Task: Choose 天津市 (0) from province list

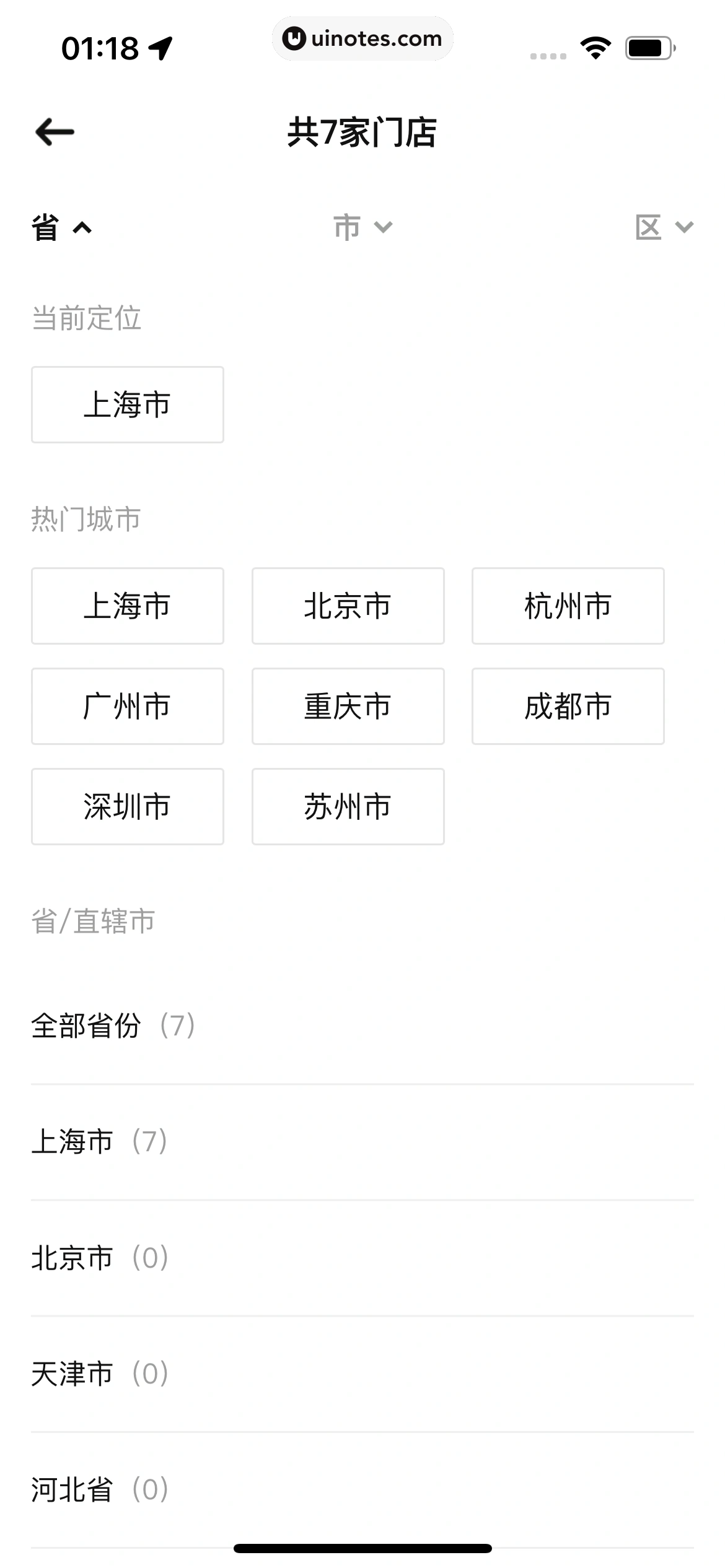Action: tap(99, 1373)
